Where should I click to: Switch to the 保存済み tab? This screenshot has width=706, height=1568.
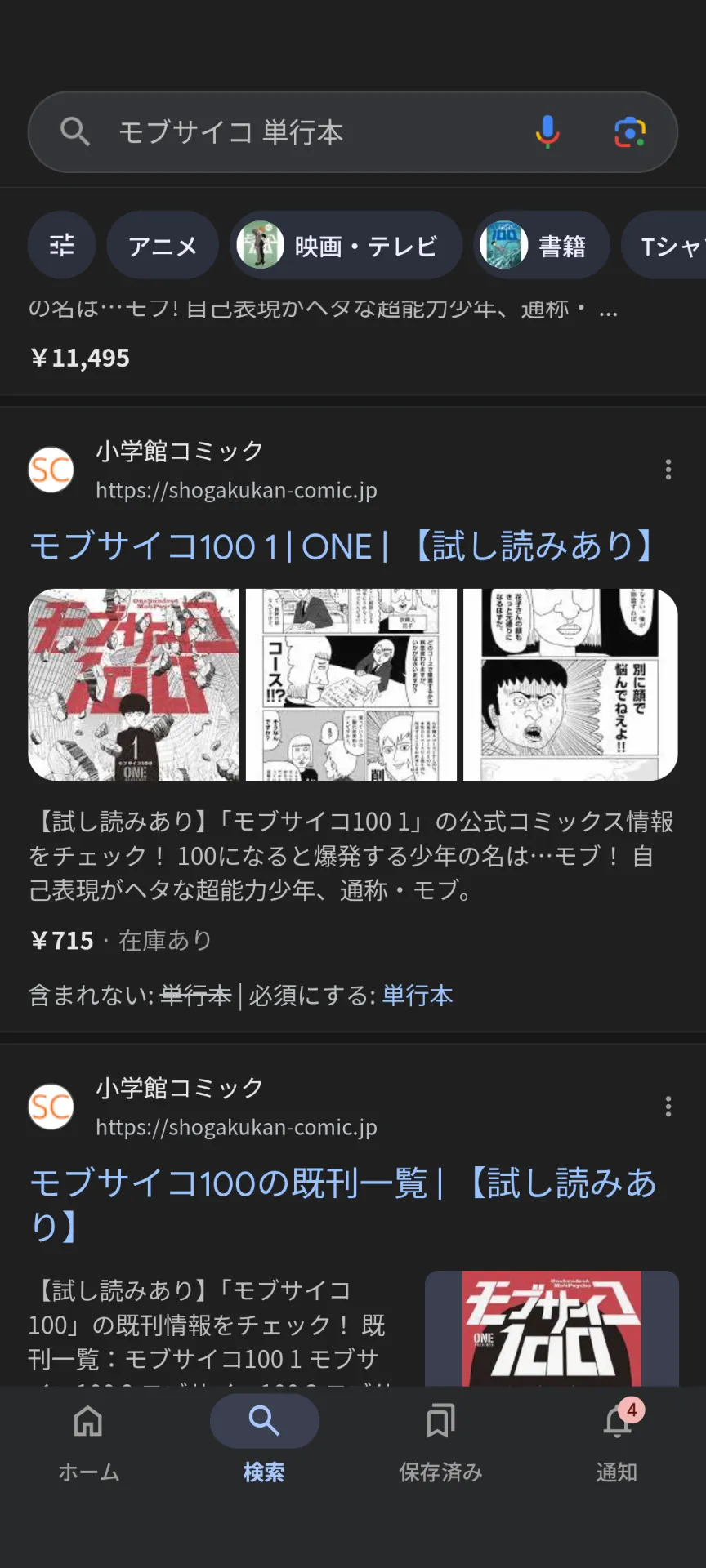pos(440,1441)
